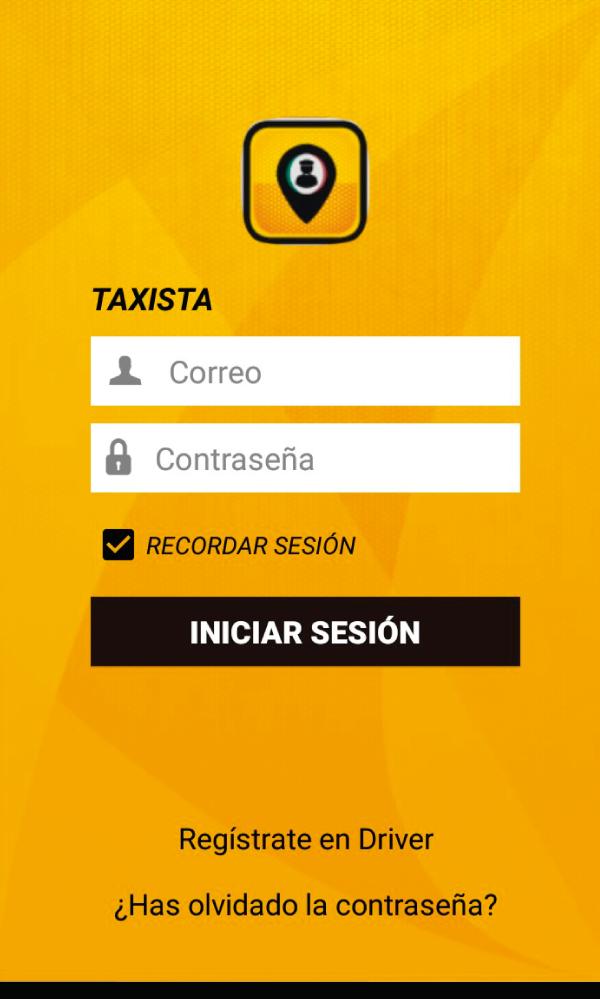Screen dimensions: 600x999
Task: Open Regístrate en Driver link
Action: tap(305, 839)
